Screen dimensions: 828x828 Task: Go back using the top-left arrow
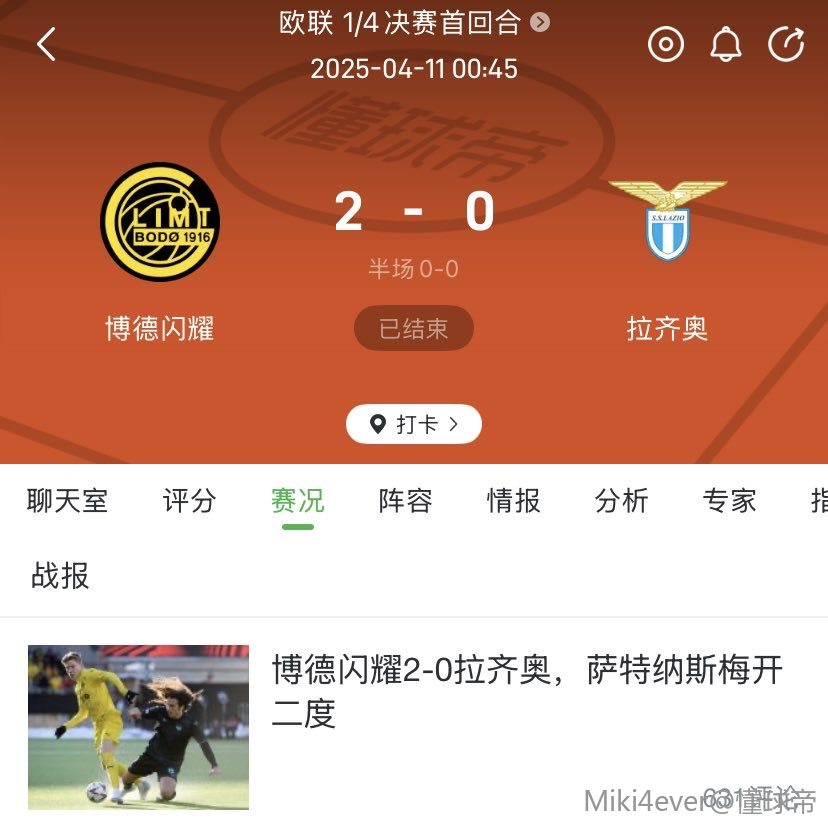click(x=46, y=44)
